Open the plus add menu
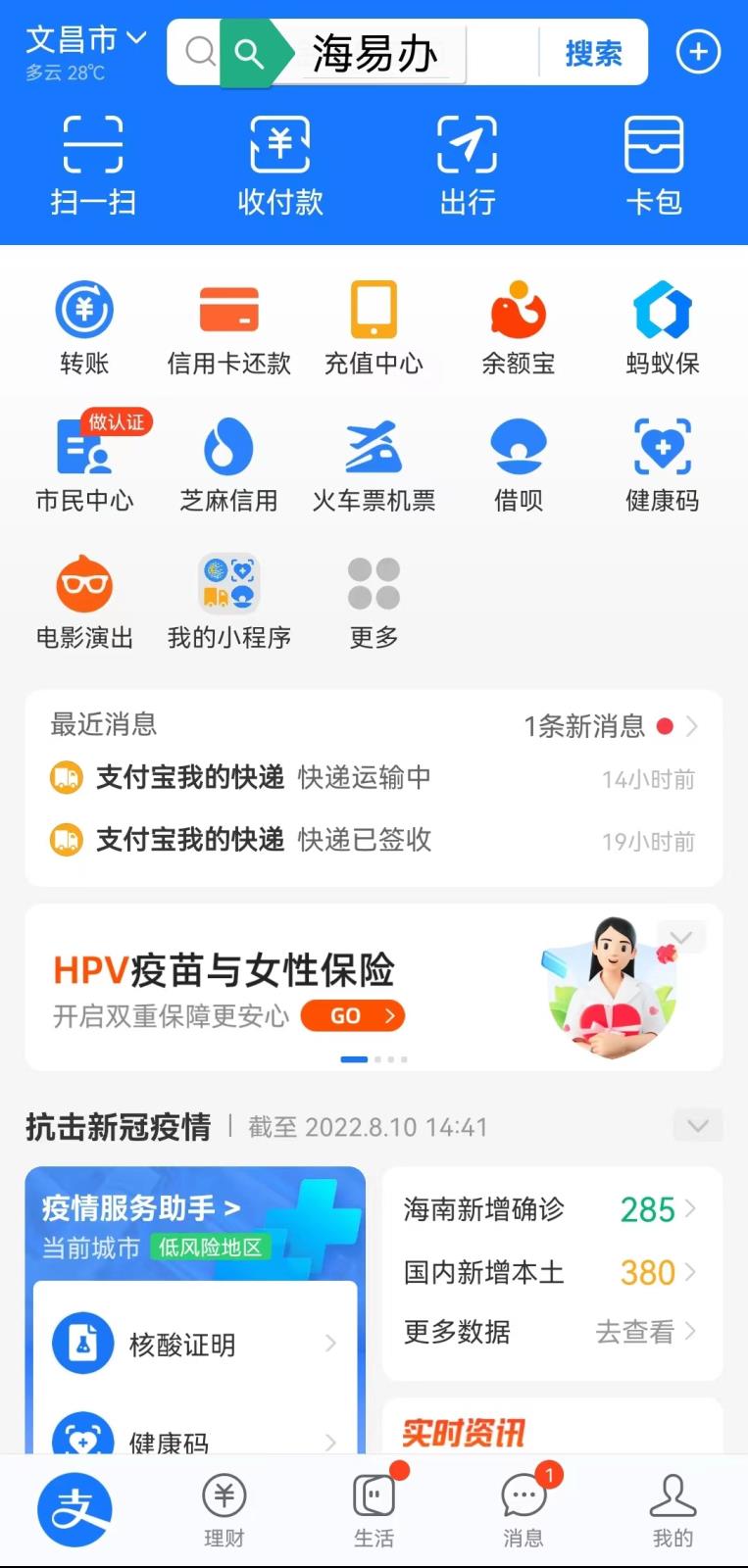Viewport: 748px width, 1568px height. pos(698,52)
